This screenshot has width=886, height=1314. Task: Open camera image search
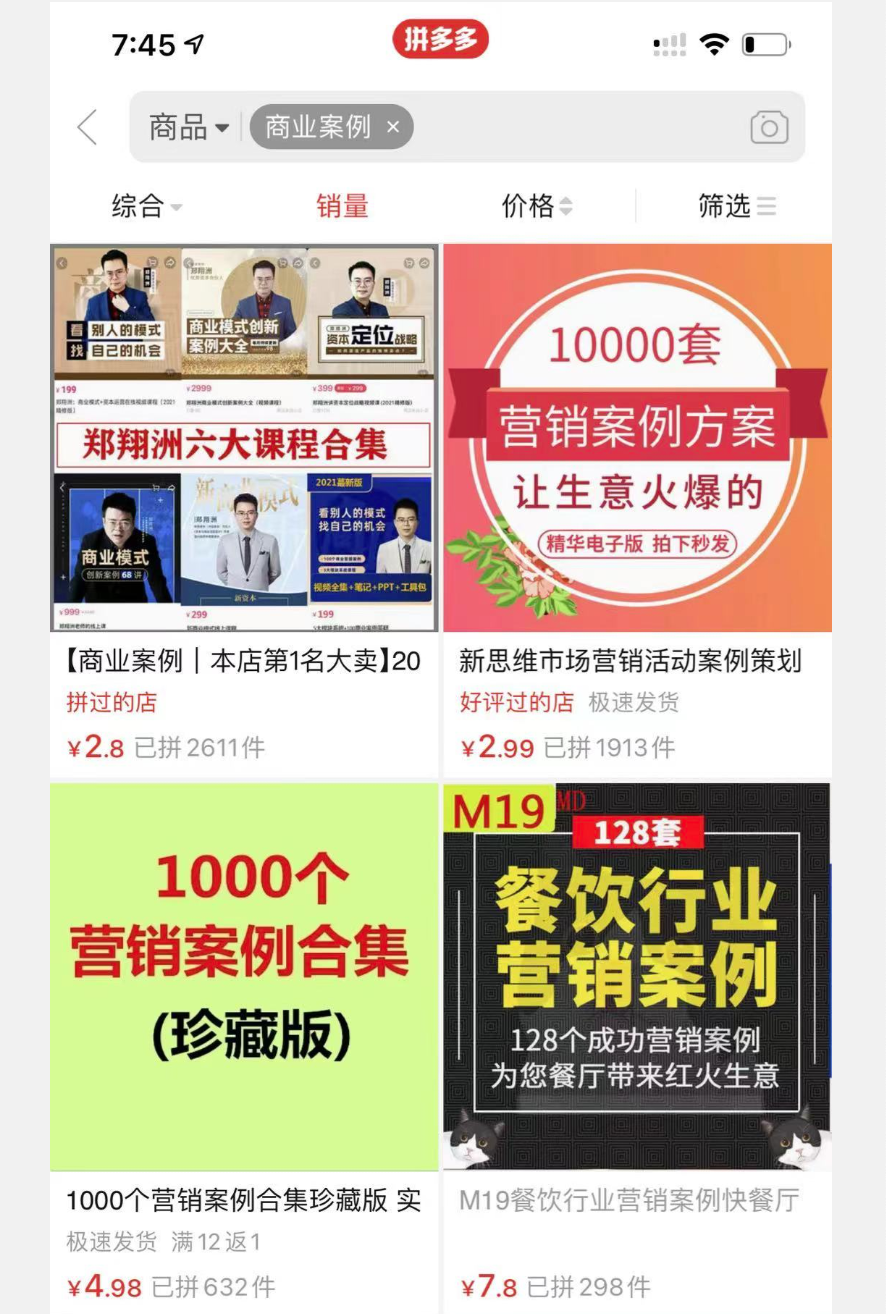coord(769,127)
